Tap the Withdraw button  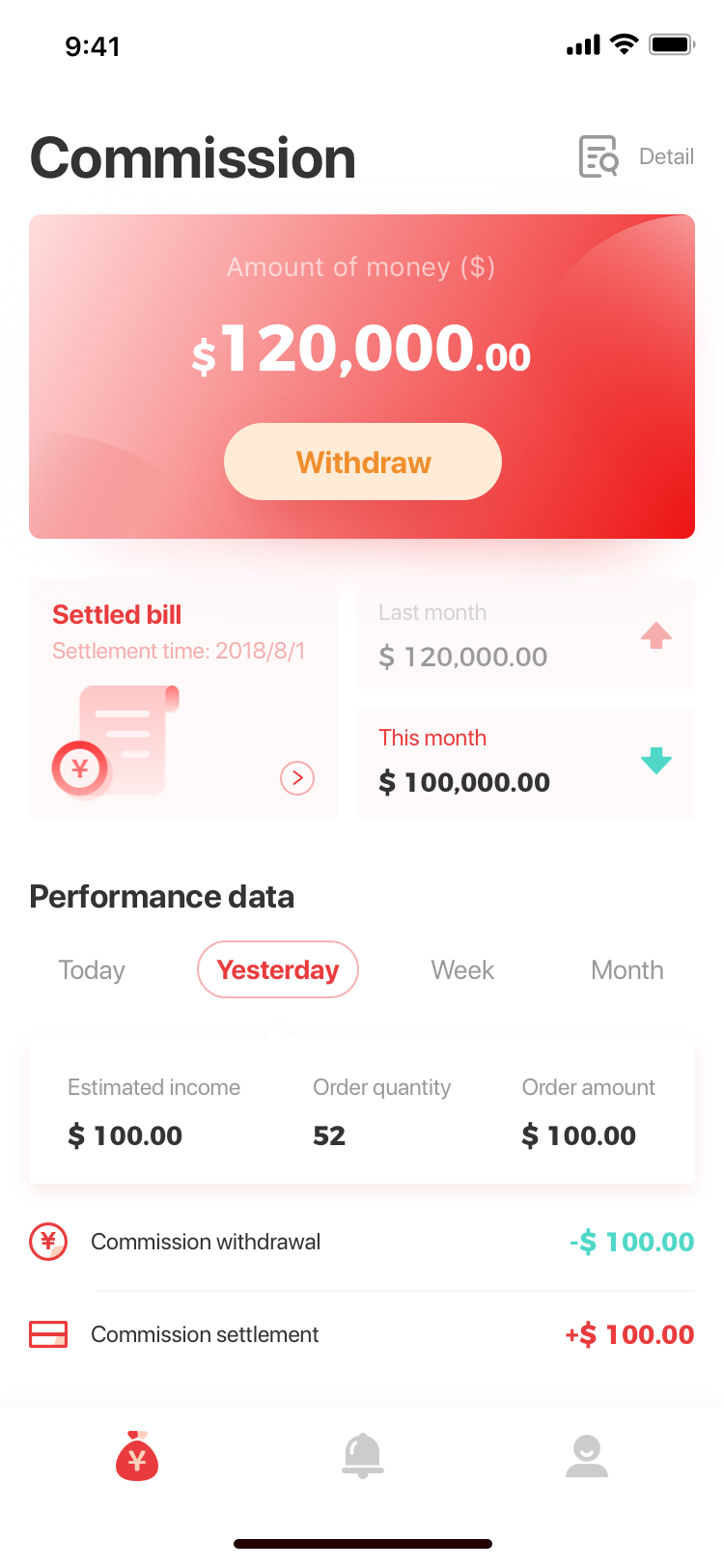[x=363, y=462]
